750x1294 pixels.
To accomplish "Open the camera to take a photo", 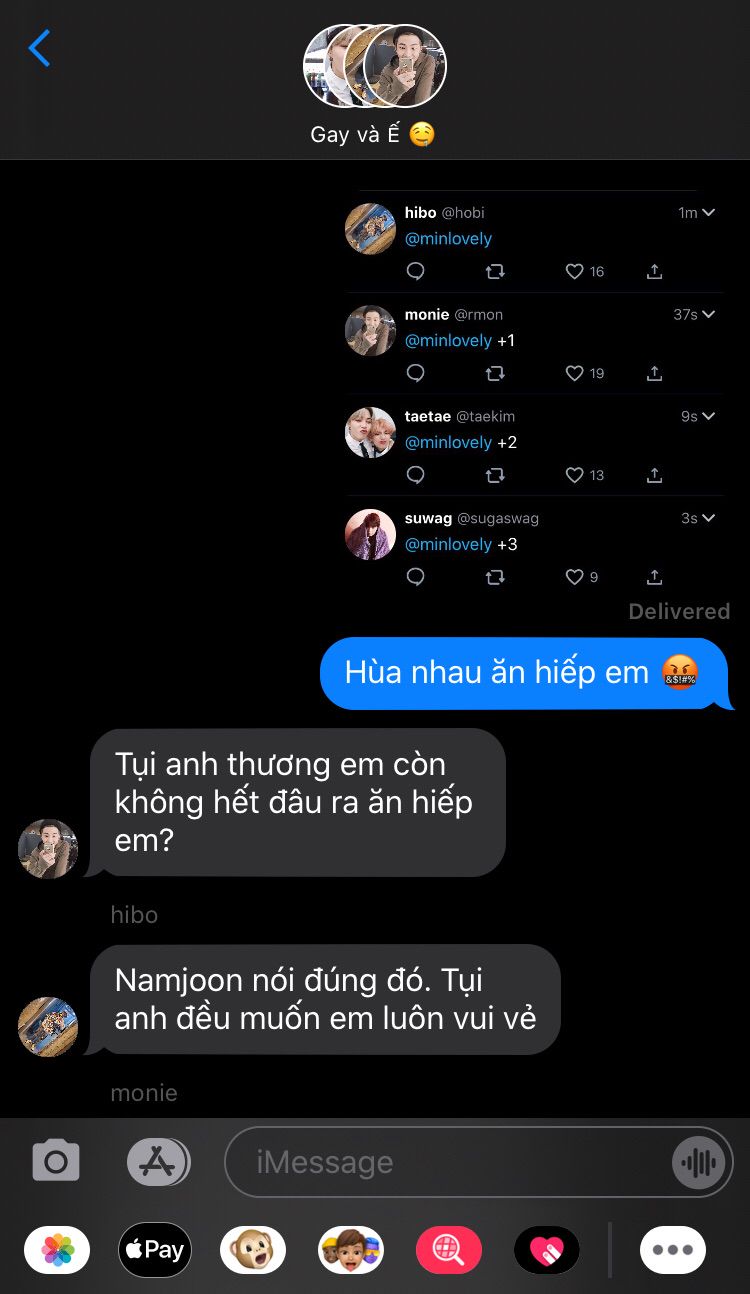I will (56, 1161).
